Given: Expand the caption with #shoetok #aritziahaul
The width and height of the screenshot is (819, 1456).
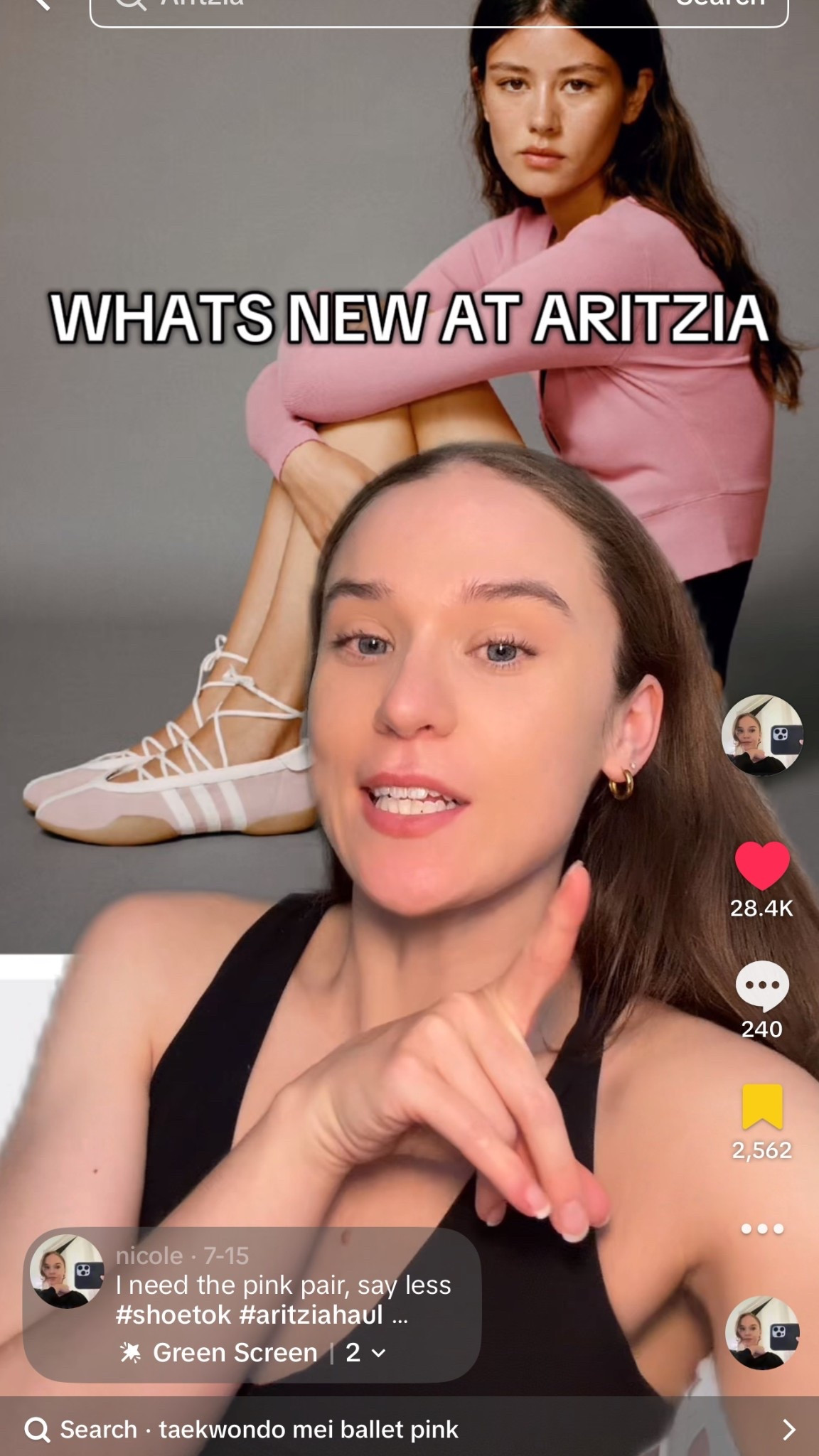Looking at the screenshot, I should (x=400, y=1315).
